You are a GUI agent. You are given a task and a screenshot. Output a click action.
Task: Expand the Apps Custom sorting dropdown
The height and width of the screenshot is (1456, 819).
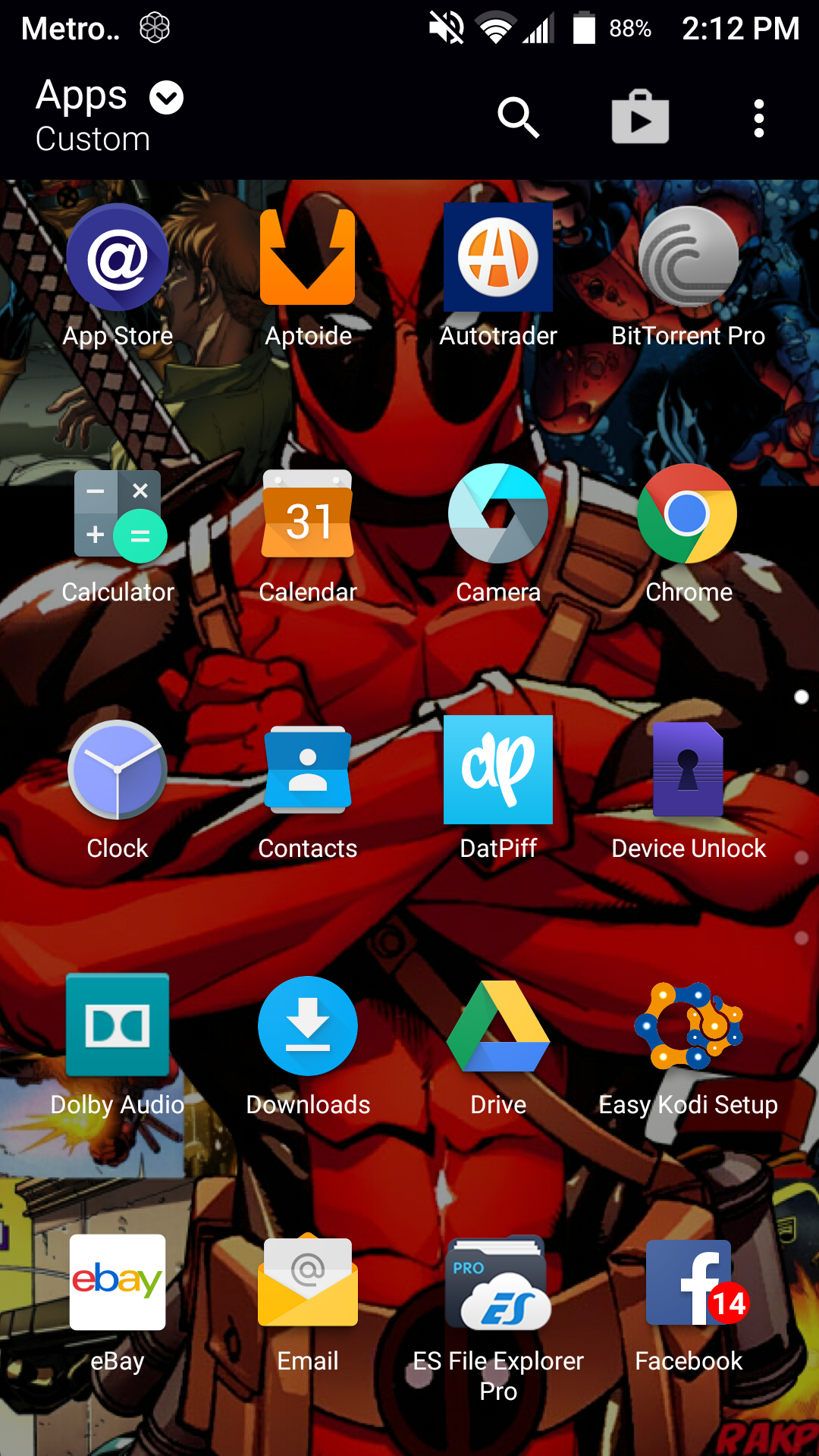coord(166,98)
